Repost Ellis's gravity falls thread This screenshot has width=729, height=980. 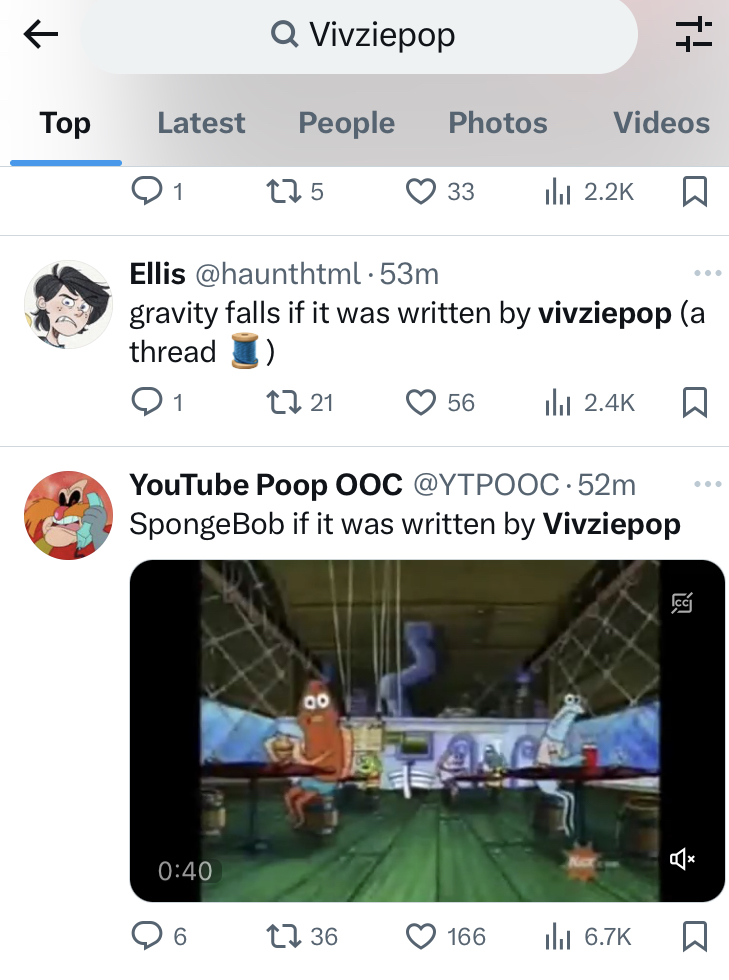click(x=281, y=402)
